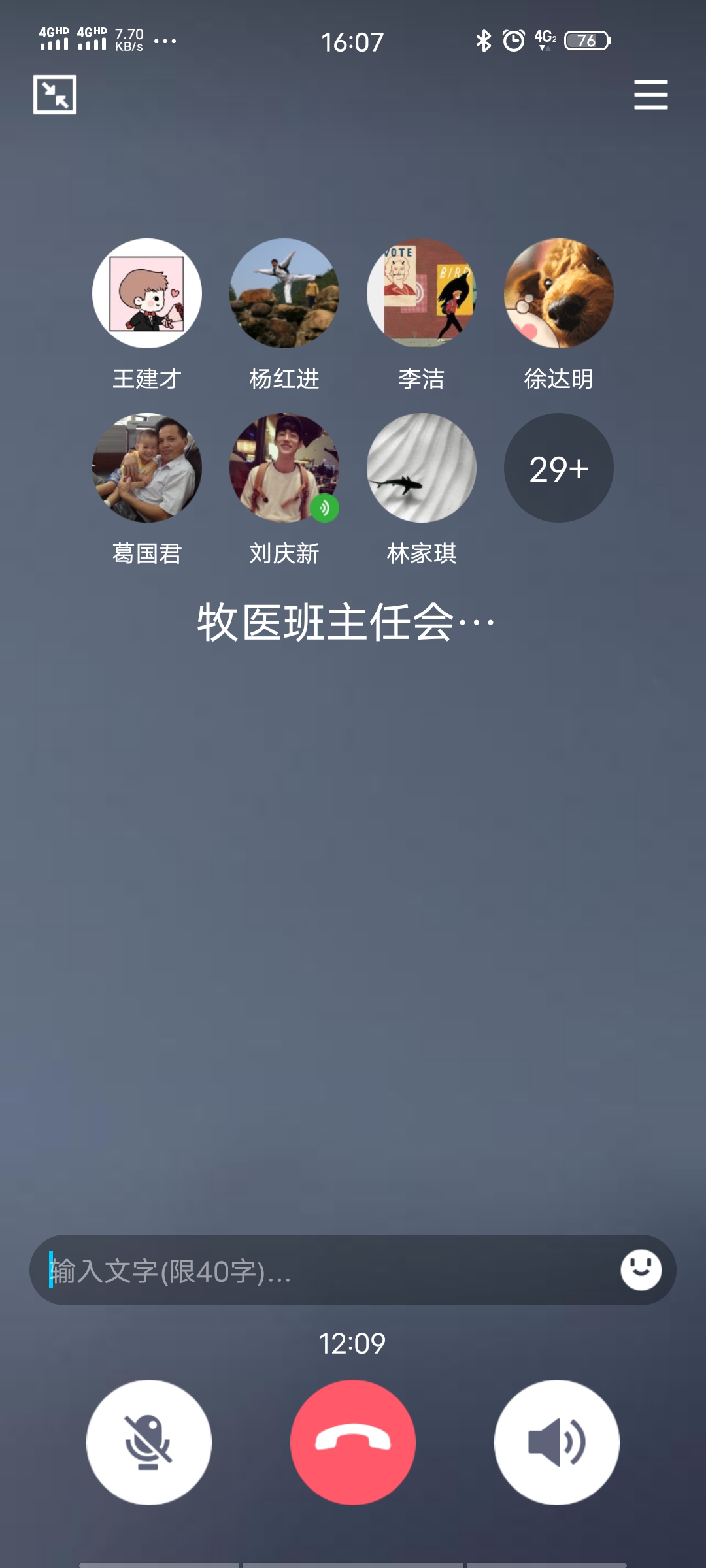
Task: Tap 徐达明's avatar
Action: point(559,293)
